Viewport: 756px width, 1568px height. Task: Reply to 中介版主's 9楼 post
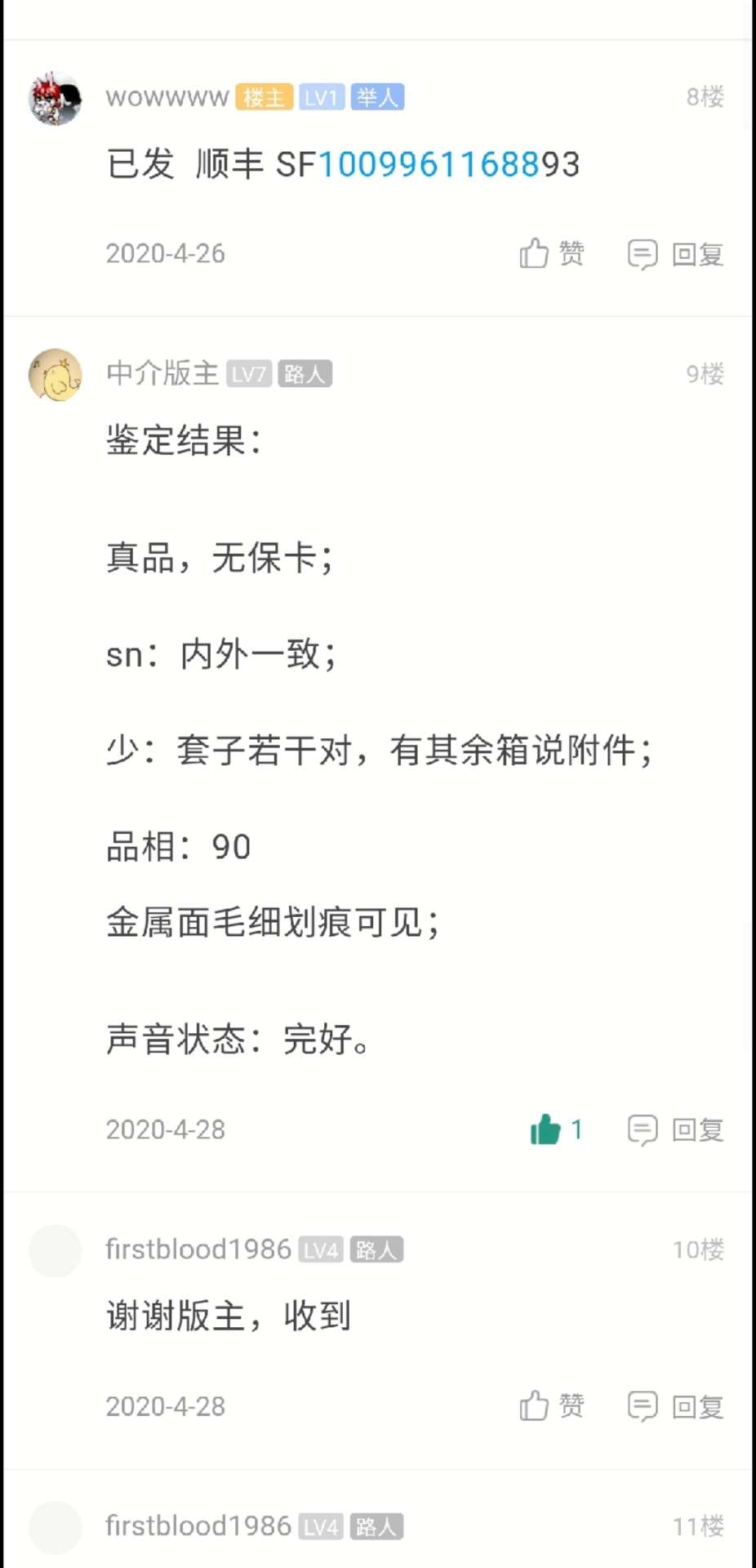(676, 1130)
